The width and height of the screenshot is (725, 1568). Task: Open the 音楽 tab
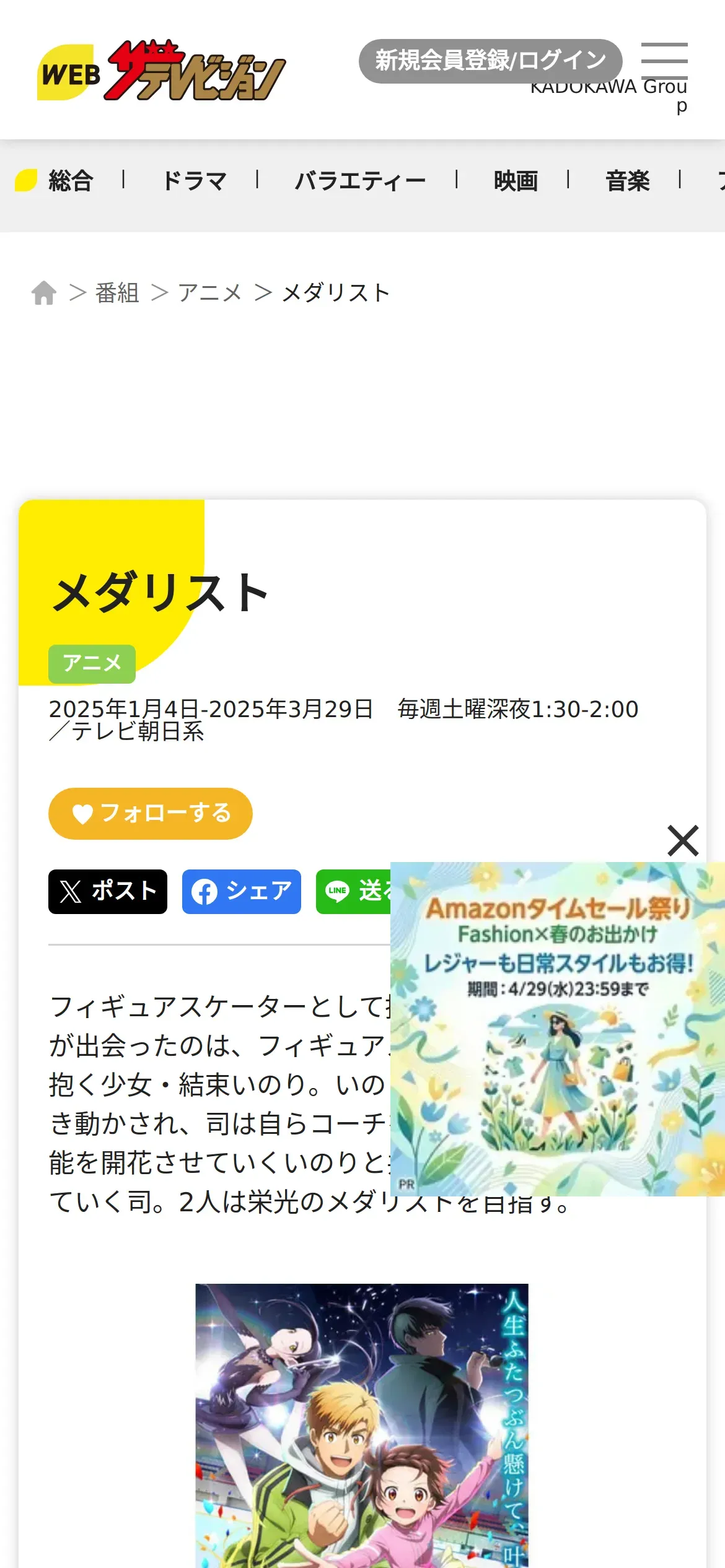coord(628,181)
